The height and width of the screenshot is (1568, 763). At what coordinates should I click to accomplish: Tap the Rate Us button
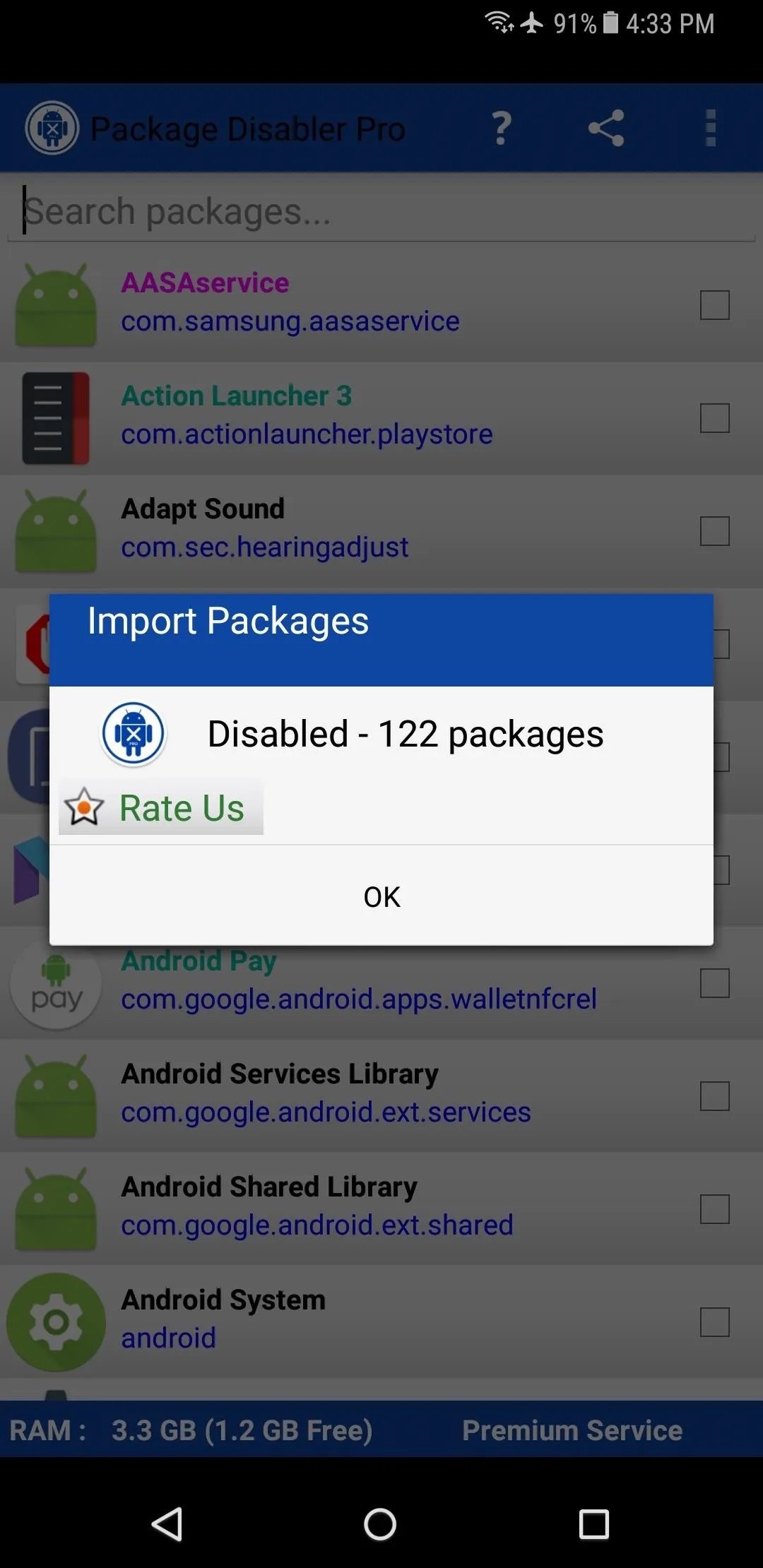click(x=161, y=808)
